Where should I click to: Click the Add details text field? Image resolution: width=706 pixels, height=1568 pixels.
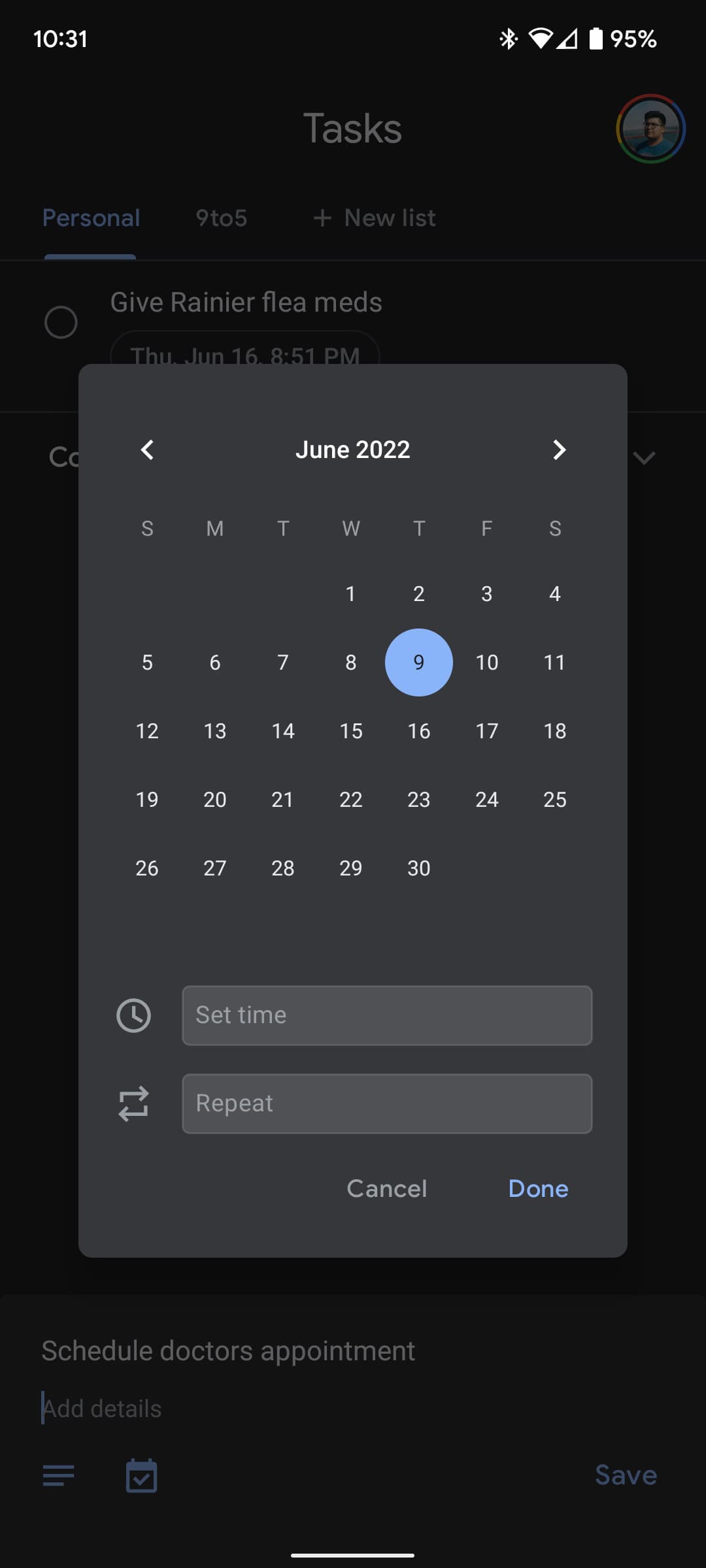[x=101, y=1408]
